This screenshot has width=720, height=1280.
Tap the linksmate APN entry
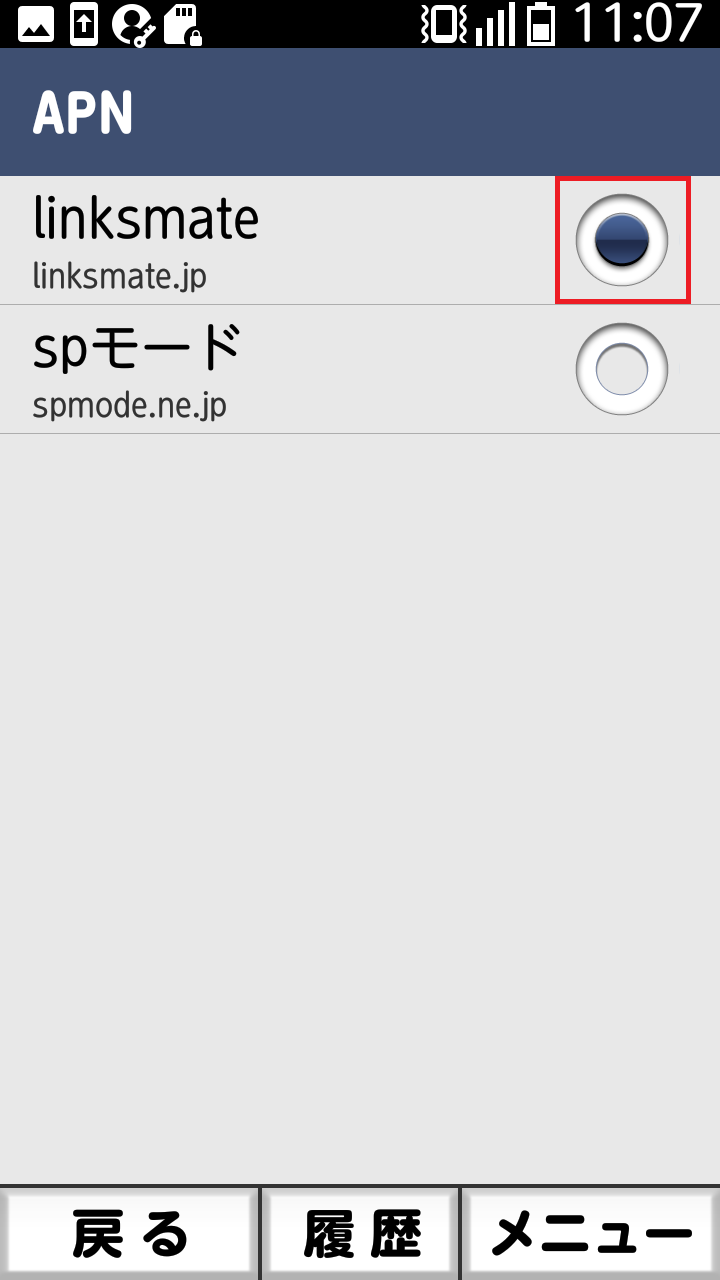(250, 240)
